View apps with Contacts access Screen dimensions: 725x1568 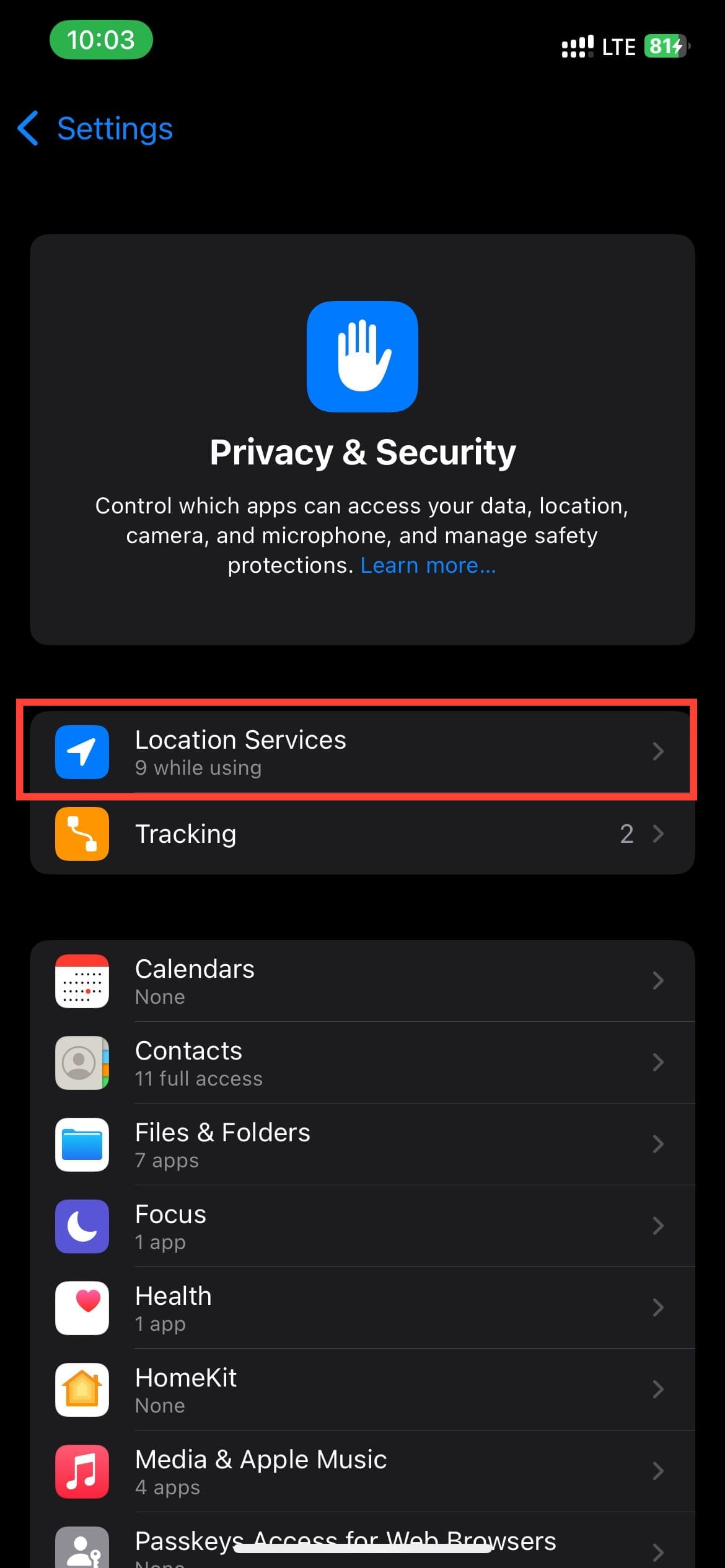(362, 1063)
